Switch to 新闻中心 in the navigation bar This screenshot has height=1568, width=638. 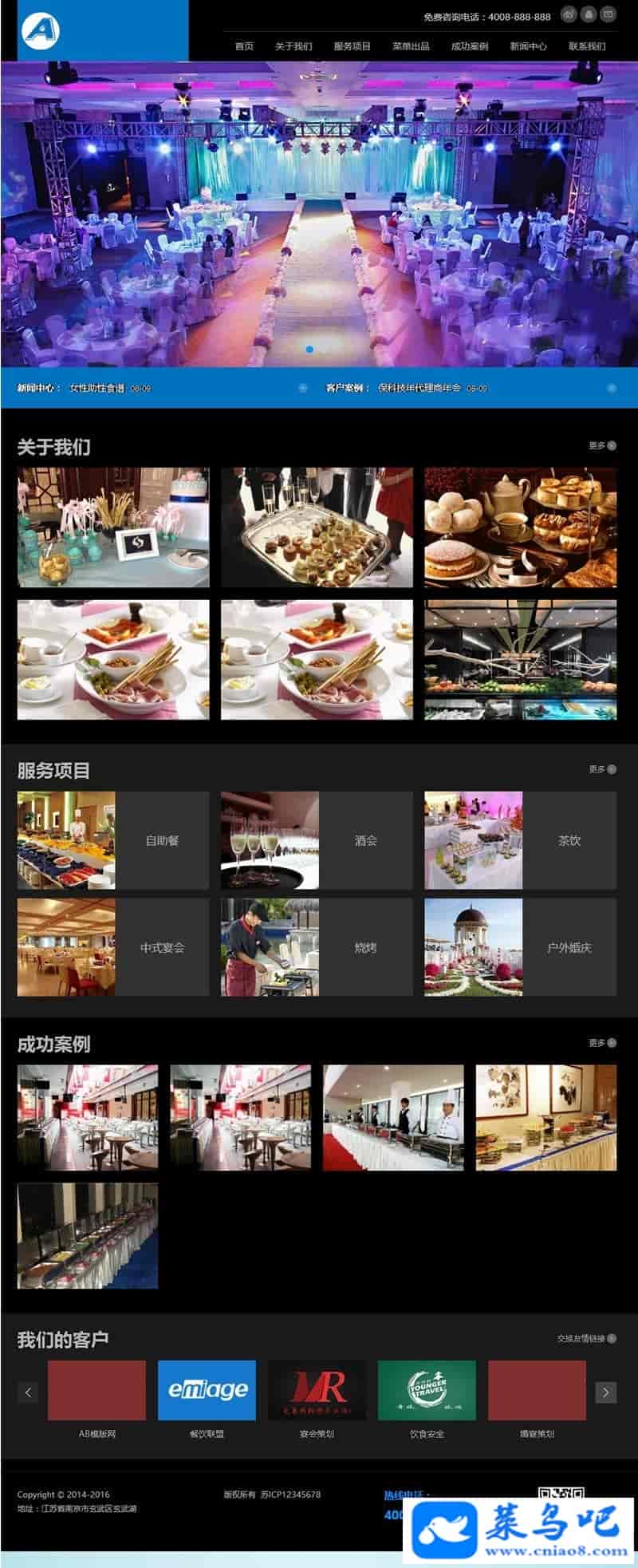click(528, 46)
